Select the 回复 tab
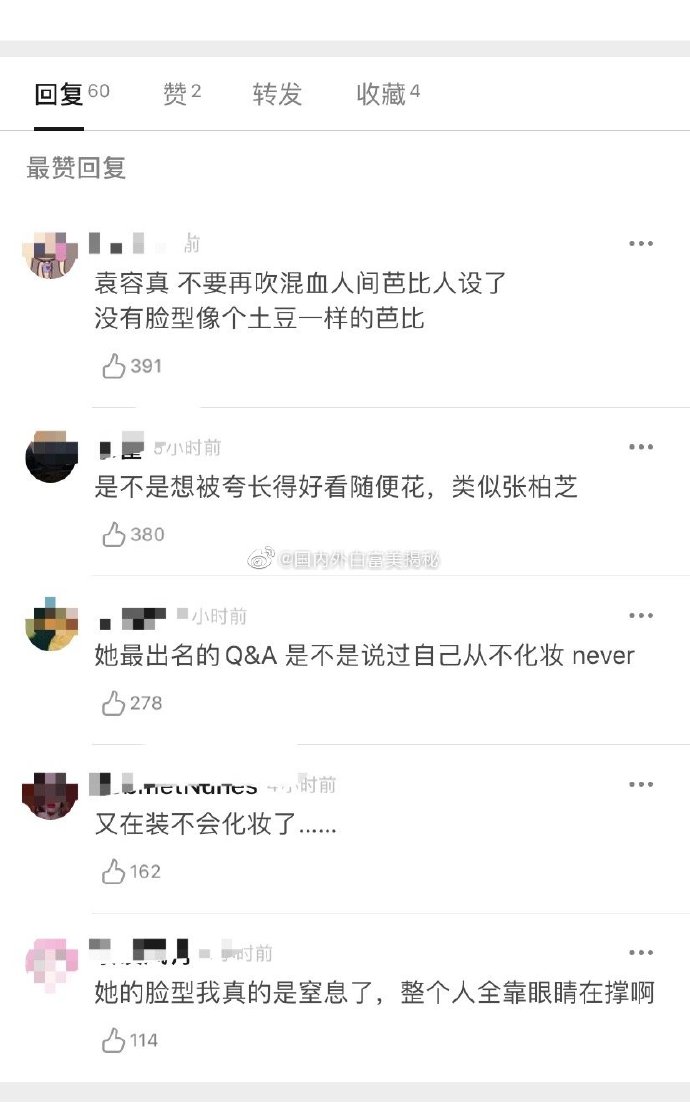Screen dimensions: 690x1115 coord(70,95)
